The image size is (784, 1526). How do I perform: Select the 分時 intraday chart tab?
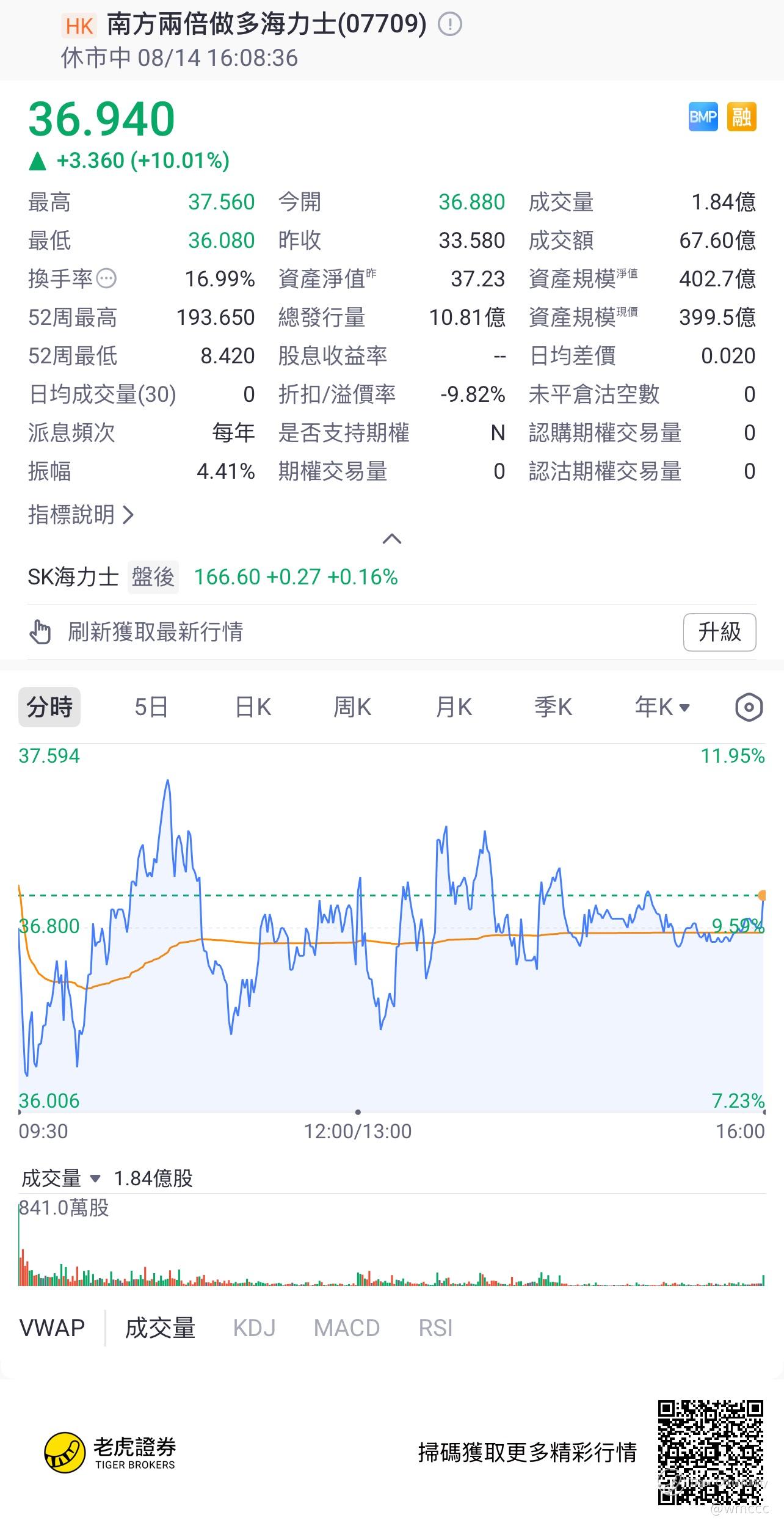click(49, 707)
